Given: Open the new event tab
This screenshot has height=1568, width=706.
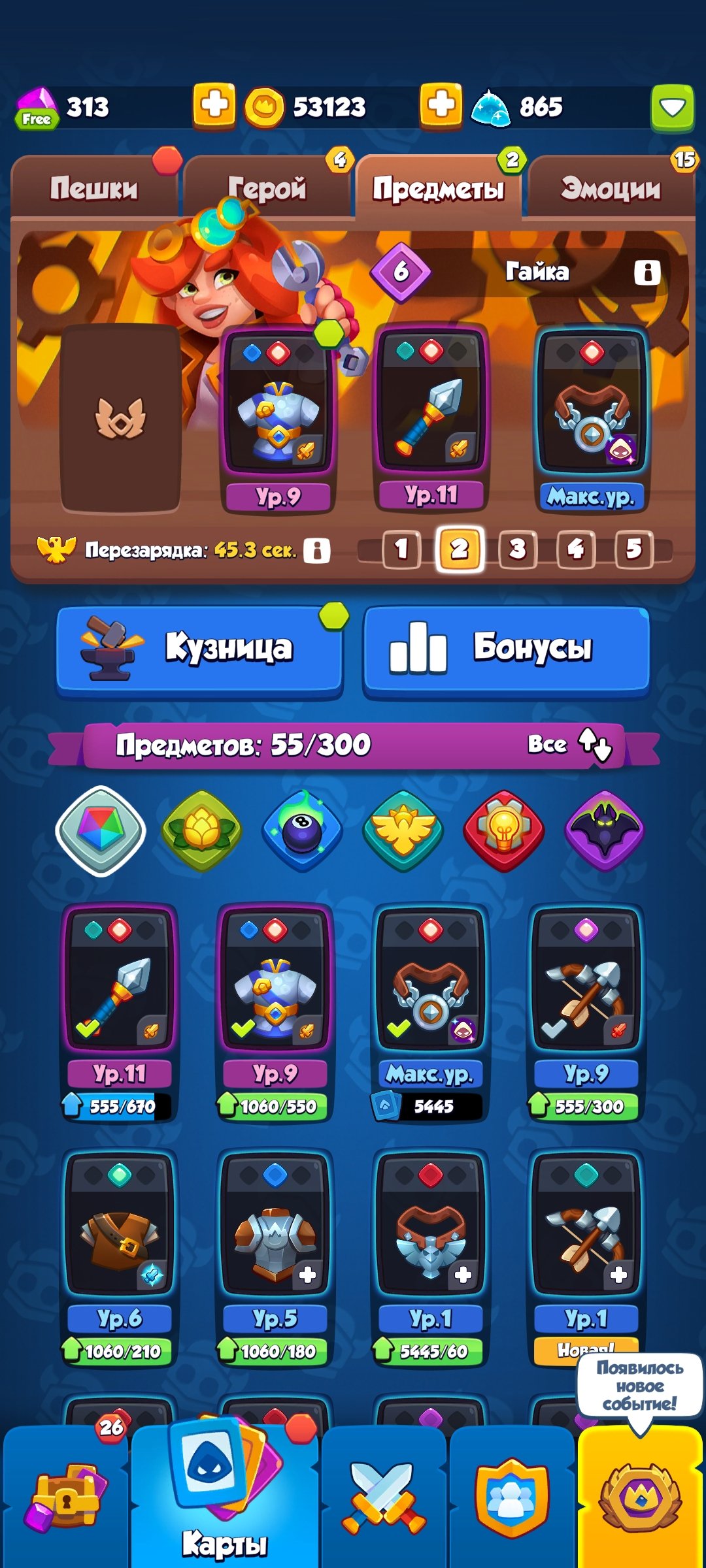Looking at the screenshot, I should [639, 1497].
